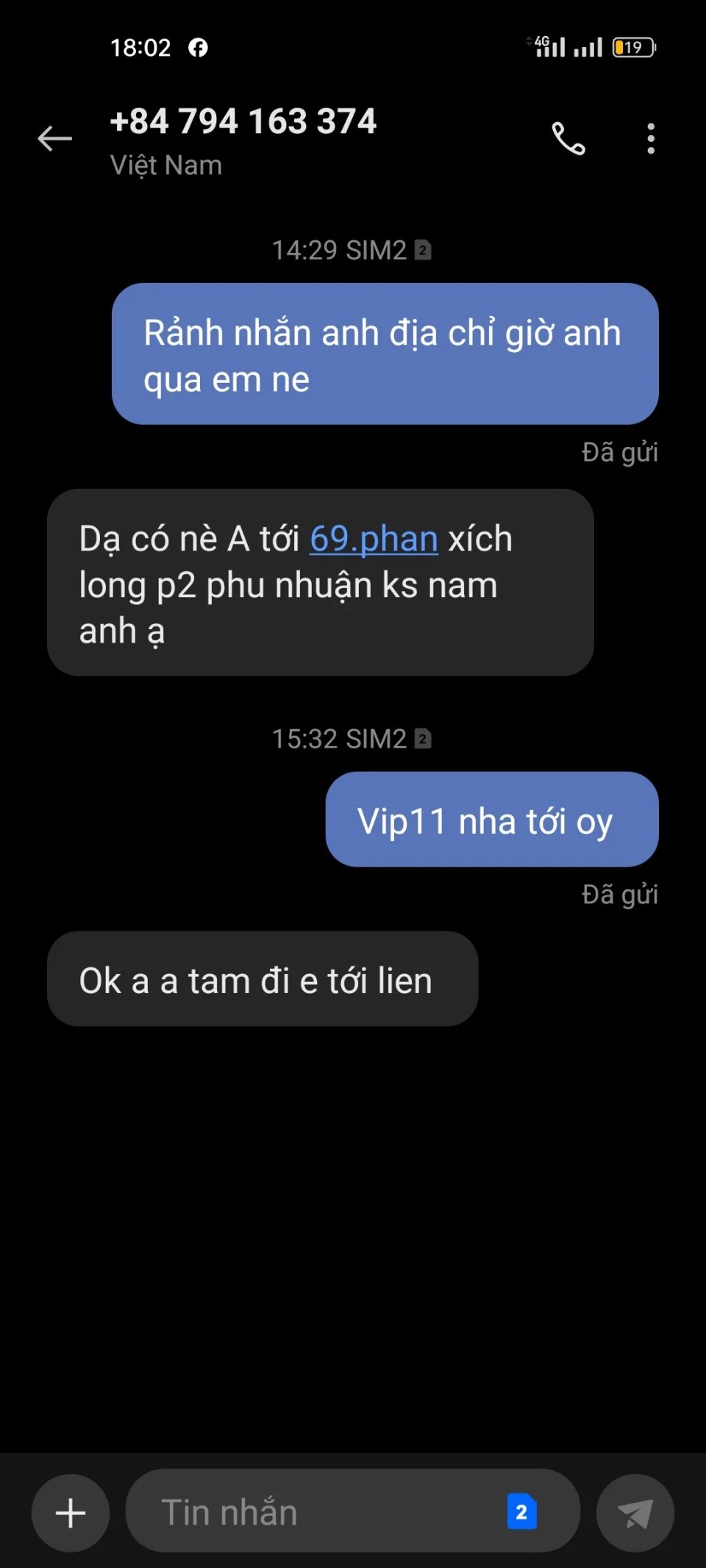Image resolution: width=706 pixels, height=1568 pixels.
Task: Go back to the conversations list
Action: tap(55, 138)
